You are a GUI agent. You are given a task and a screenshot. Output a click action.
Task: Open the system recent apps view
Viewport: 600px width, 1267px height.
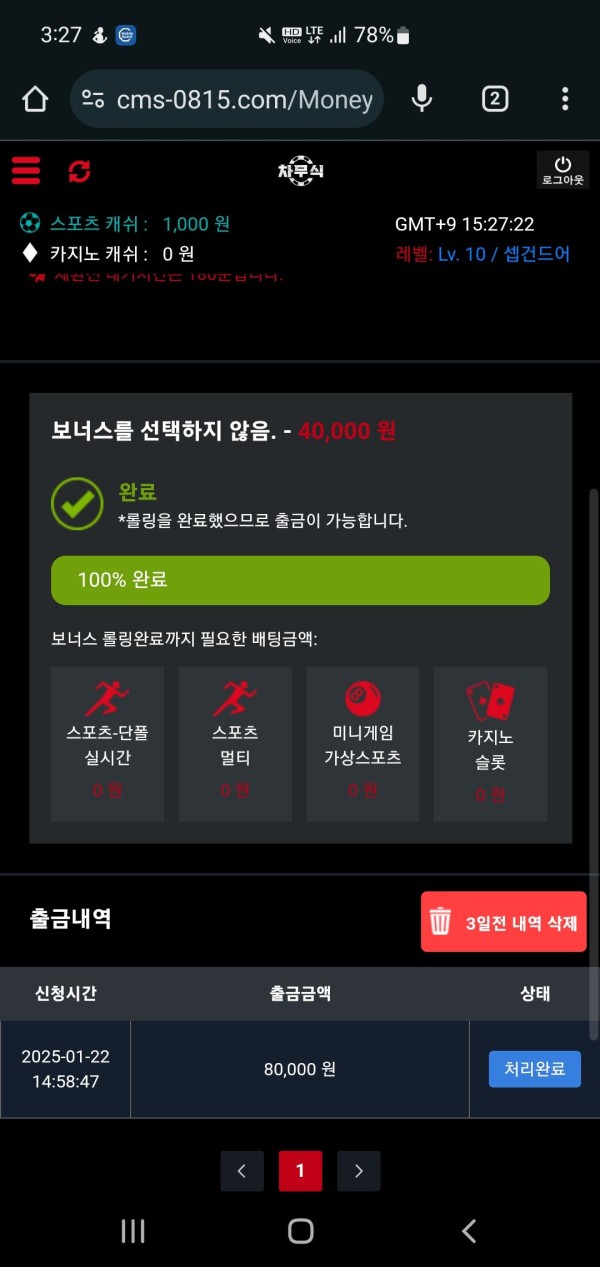pyautogui.click(x=133, y=1231)
